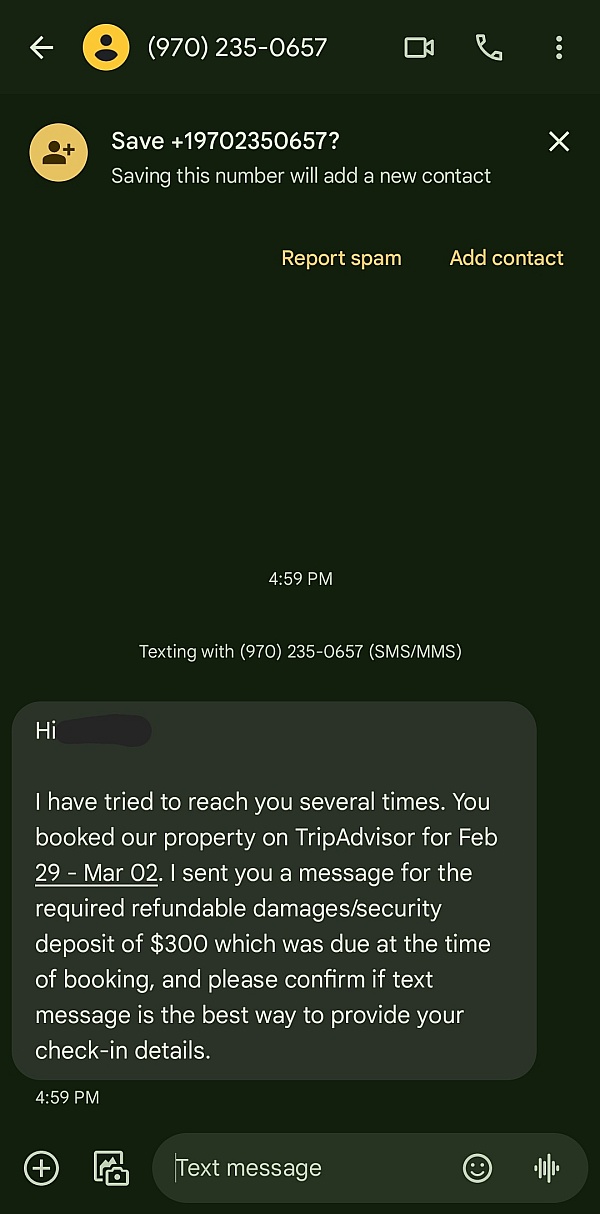This screenshot has height=1214, width=600.
Task: Open the overflow menu
Action: click(559, 47)
